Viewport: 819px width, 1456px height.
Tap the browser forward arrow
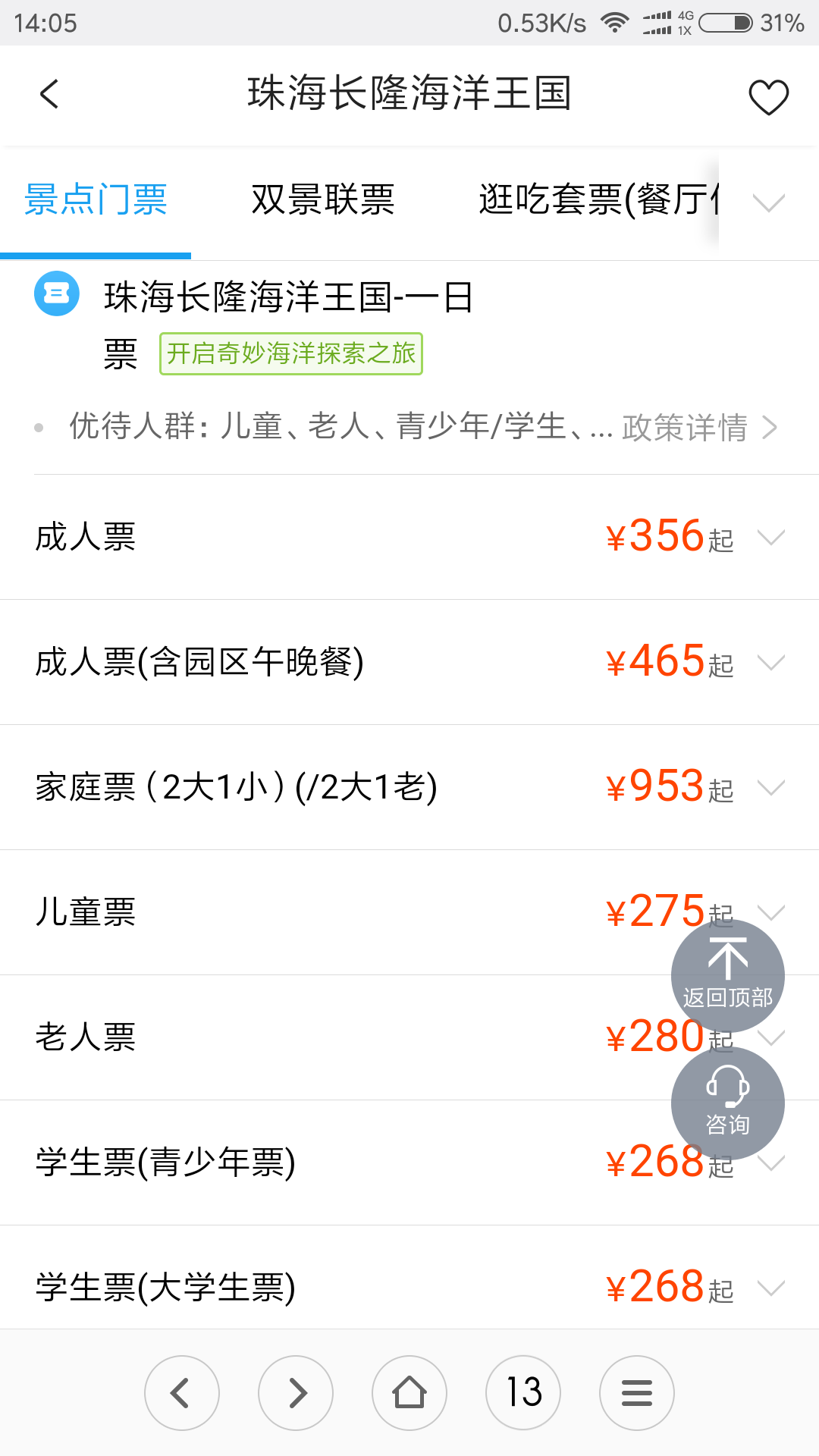click(x=296, y=1393)
